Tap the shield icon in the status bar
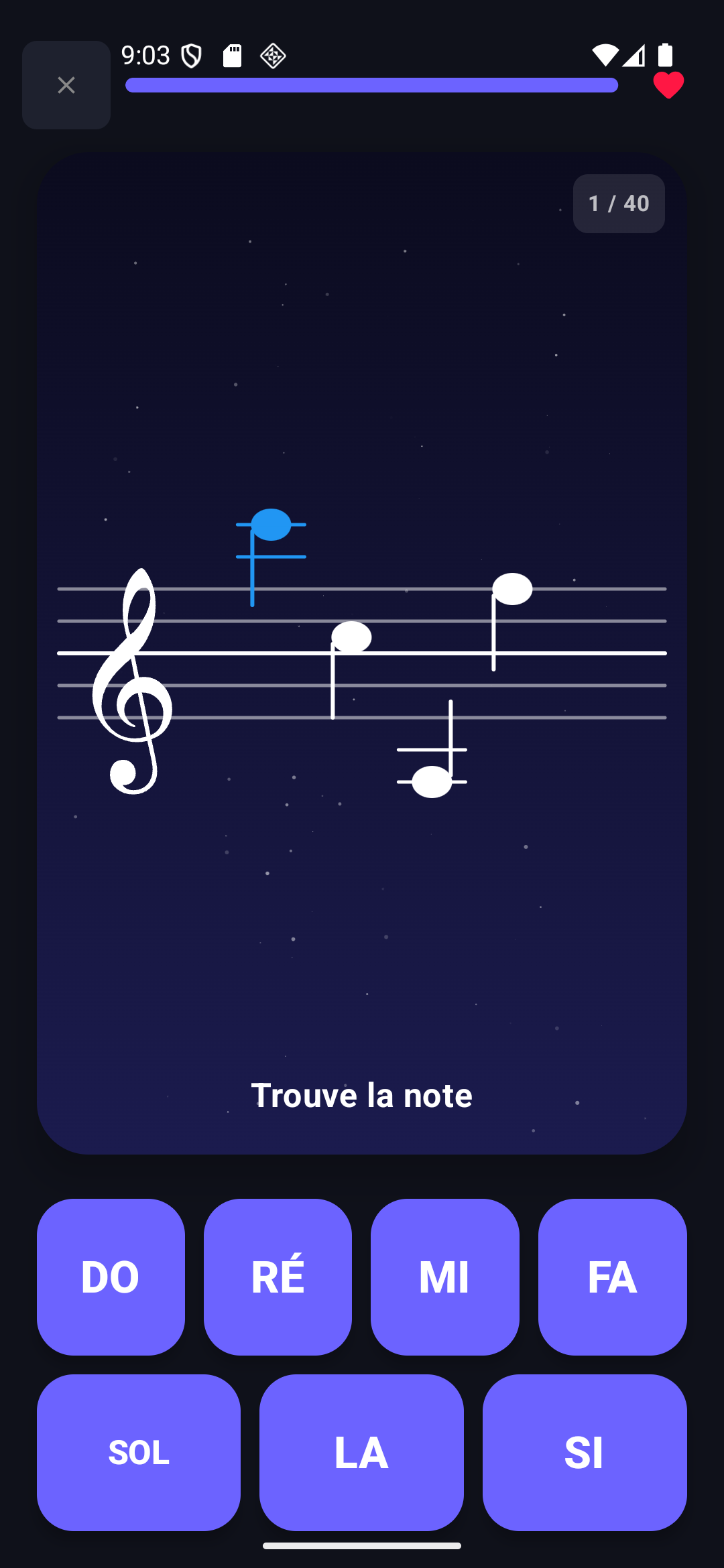Image resolution: width=724 pixels, height=1568 pixels. pyautogui.click(x=191, y=56)
